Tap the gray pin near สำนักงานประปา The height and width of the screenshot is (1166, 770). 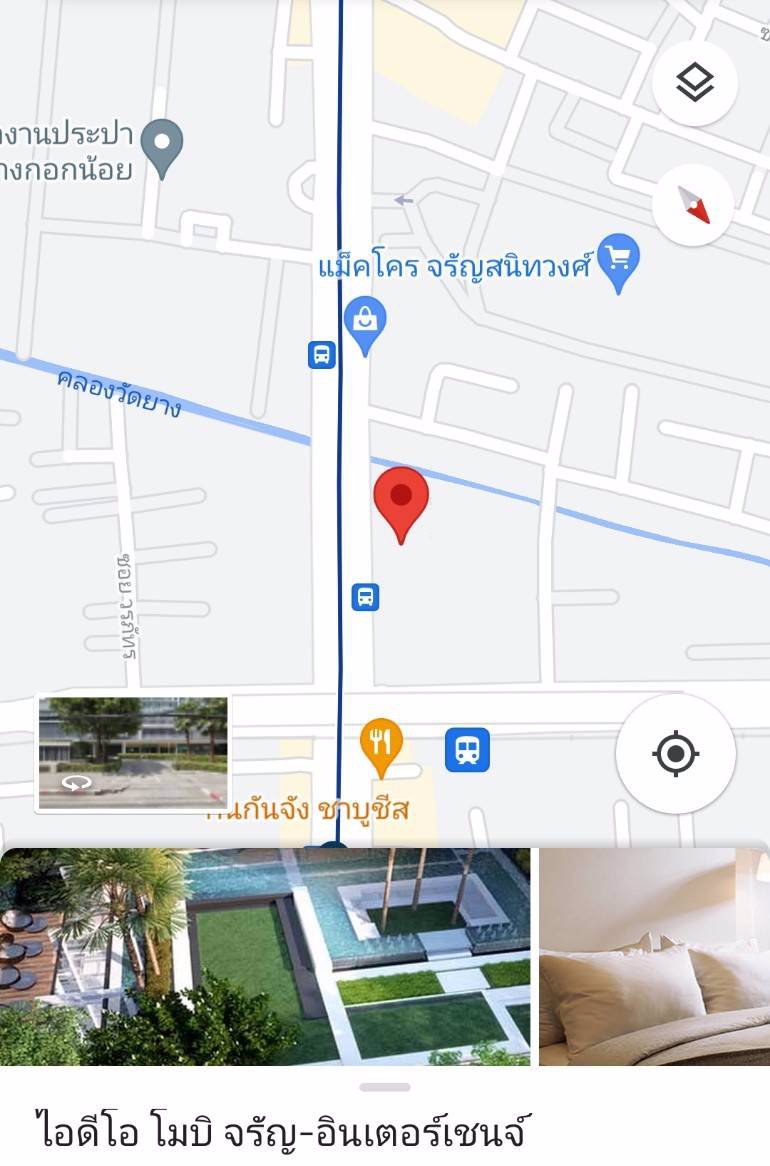[160, 145]
